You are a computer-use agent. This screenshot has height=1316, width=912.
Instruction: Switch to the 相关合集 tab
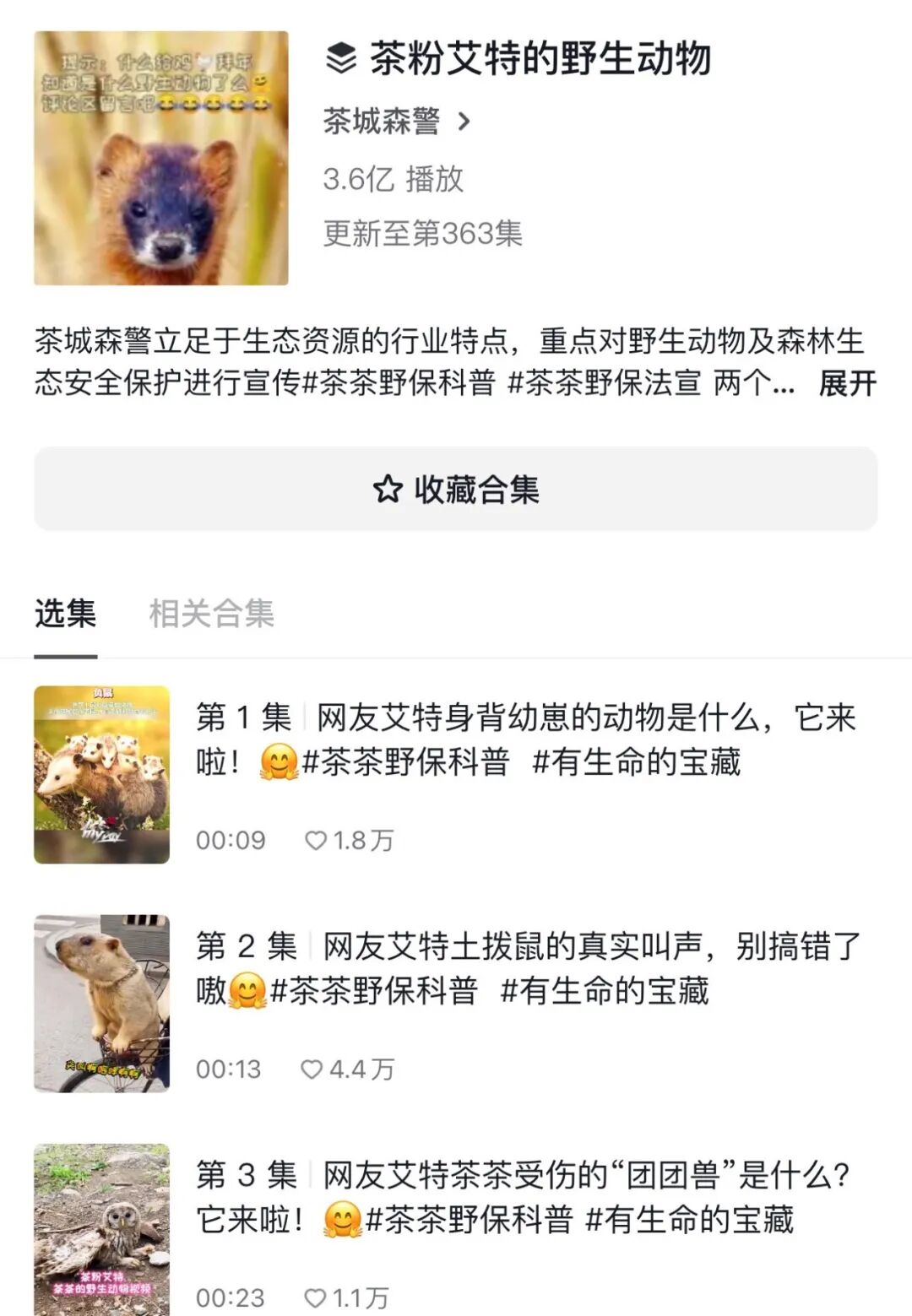click(x=211, y=614)
